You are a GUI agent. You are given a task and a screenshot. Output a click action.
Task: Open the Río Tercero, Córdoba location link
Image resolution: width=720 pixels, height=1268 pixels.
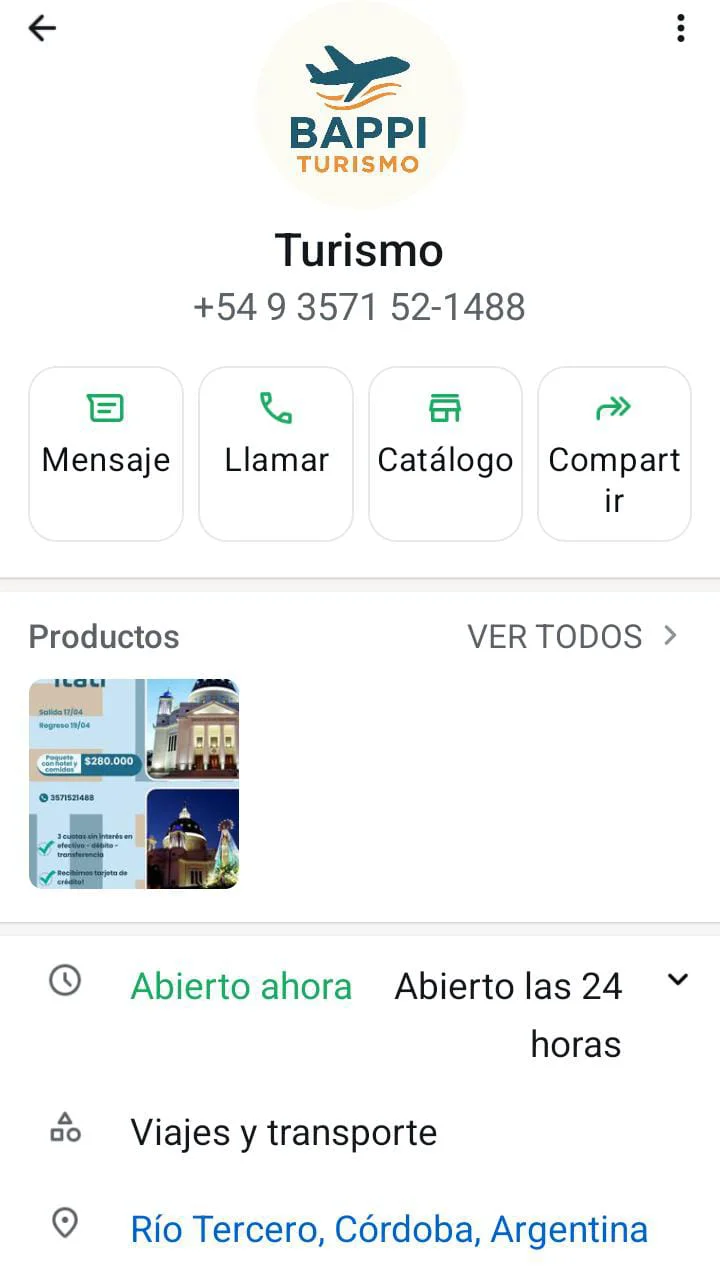(x=388, y=1228)
